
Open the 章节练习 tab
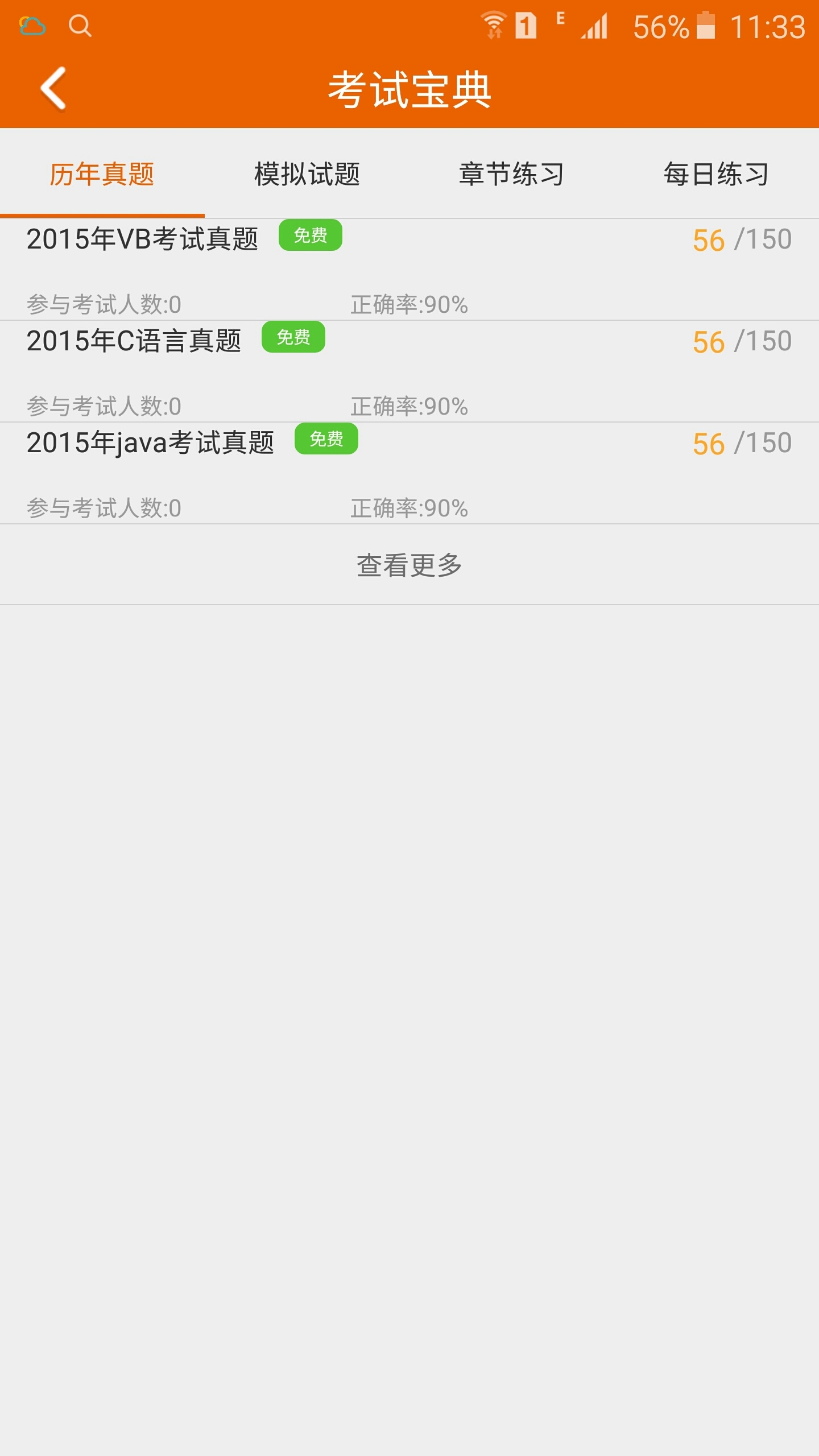click(512, 174)
